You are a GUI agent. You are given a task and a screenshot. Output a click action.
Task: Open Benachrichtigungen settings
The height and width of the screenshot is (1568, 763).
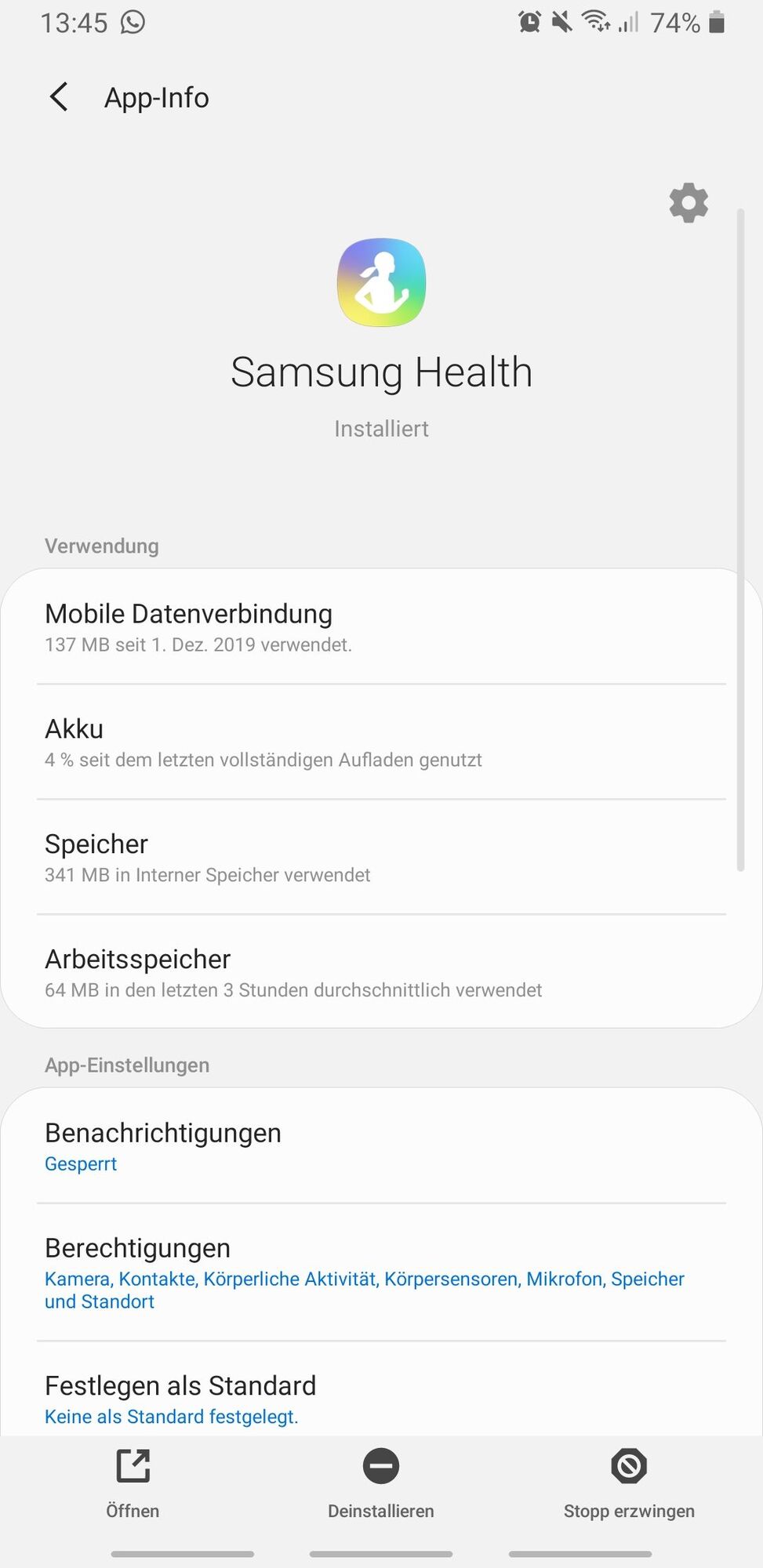381,1147
